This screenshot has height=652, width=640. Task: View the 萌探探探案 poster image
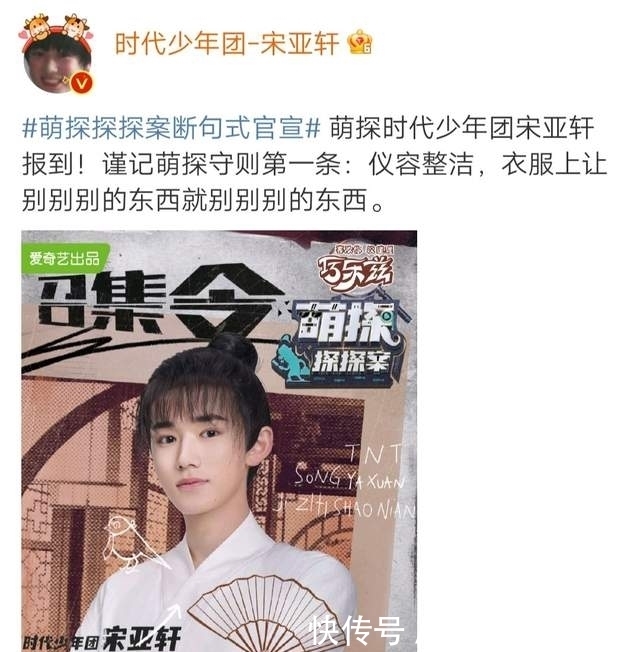tap(219, 440)
